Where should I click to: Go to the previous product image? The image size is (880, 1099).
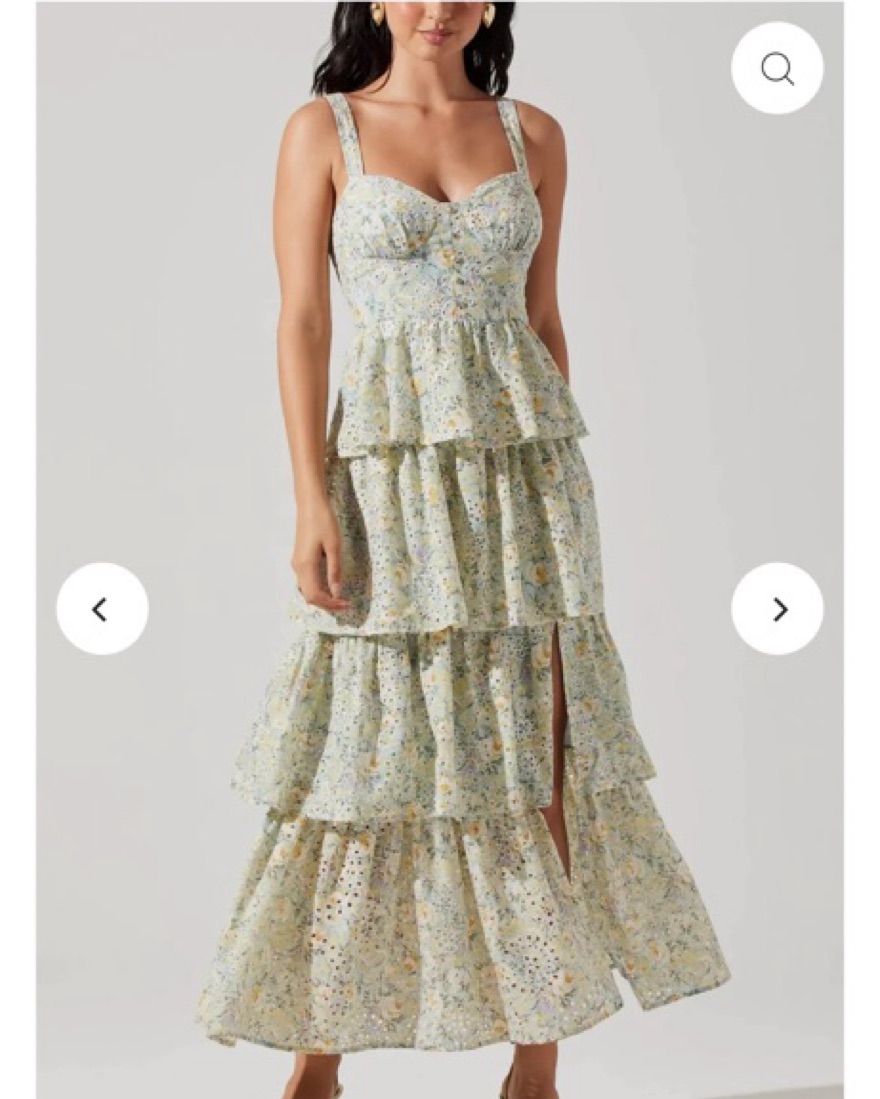point(102,609)
